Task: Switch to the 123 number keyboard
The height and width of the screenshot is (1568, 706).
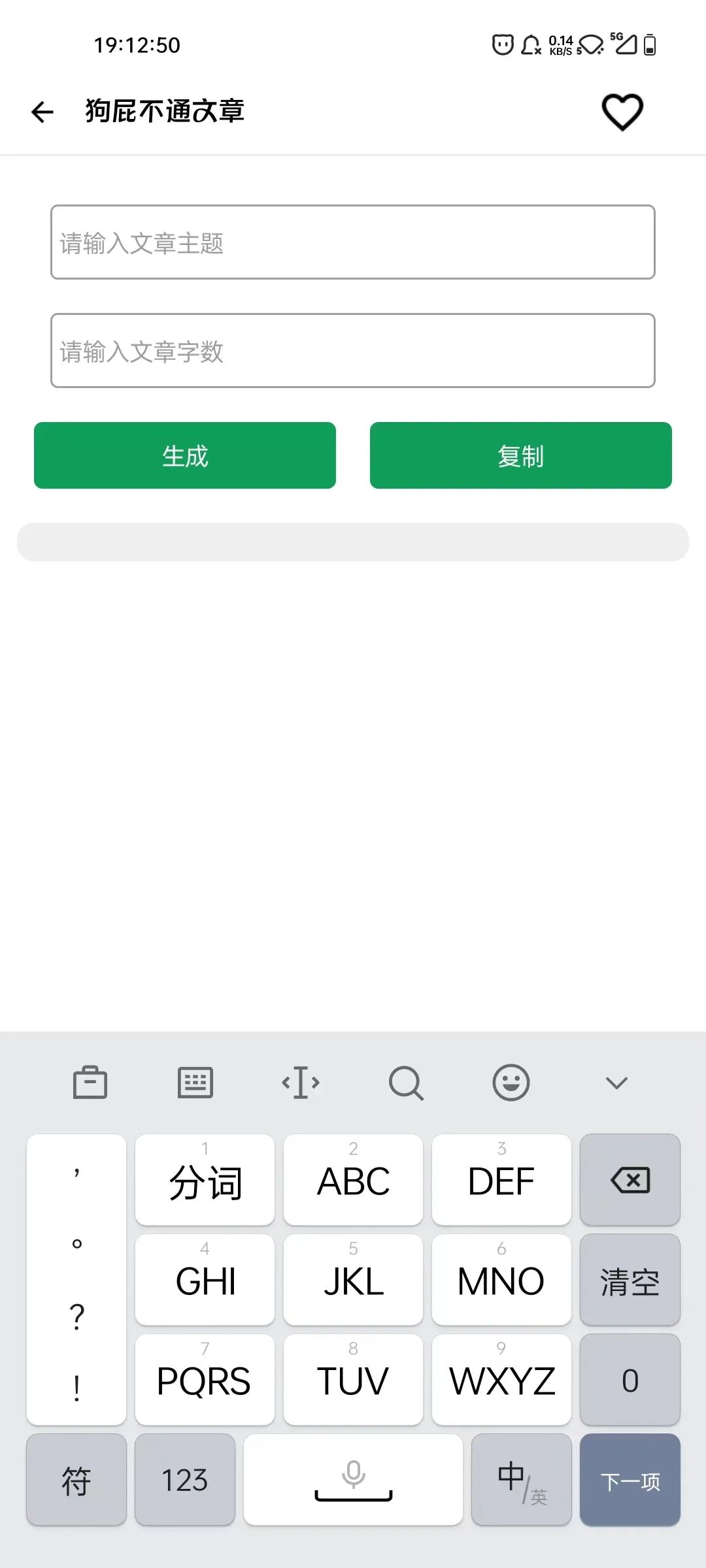Action: click(185, 1480)
